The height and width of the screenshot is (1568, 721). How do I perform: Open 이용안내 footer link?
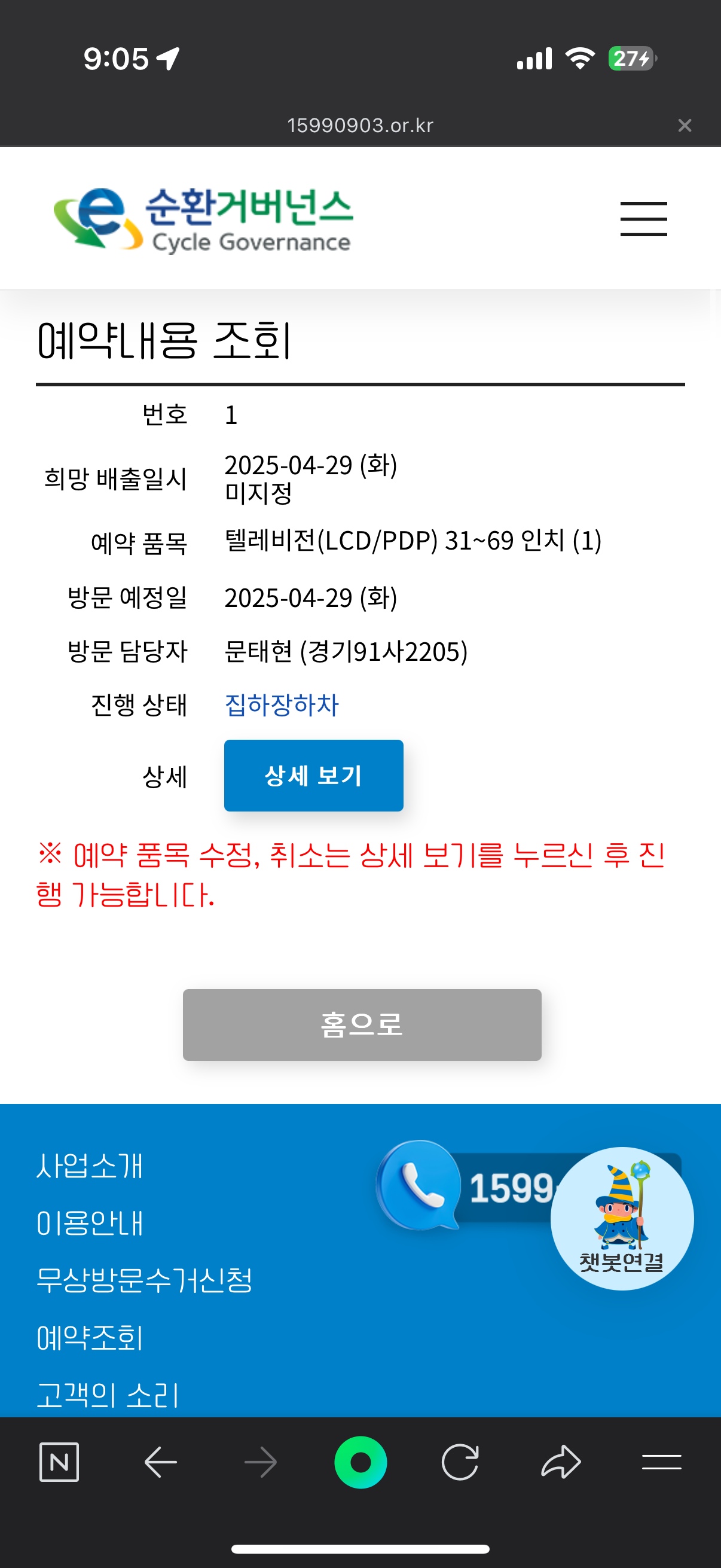[90, 1224]
